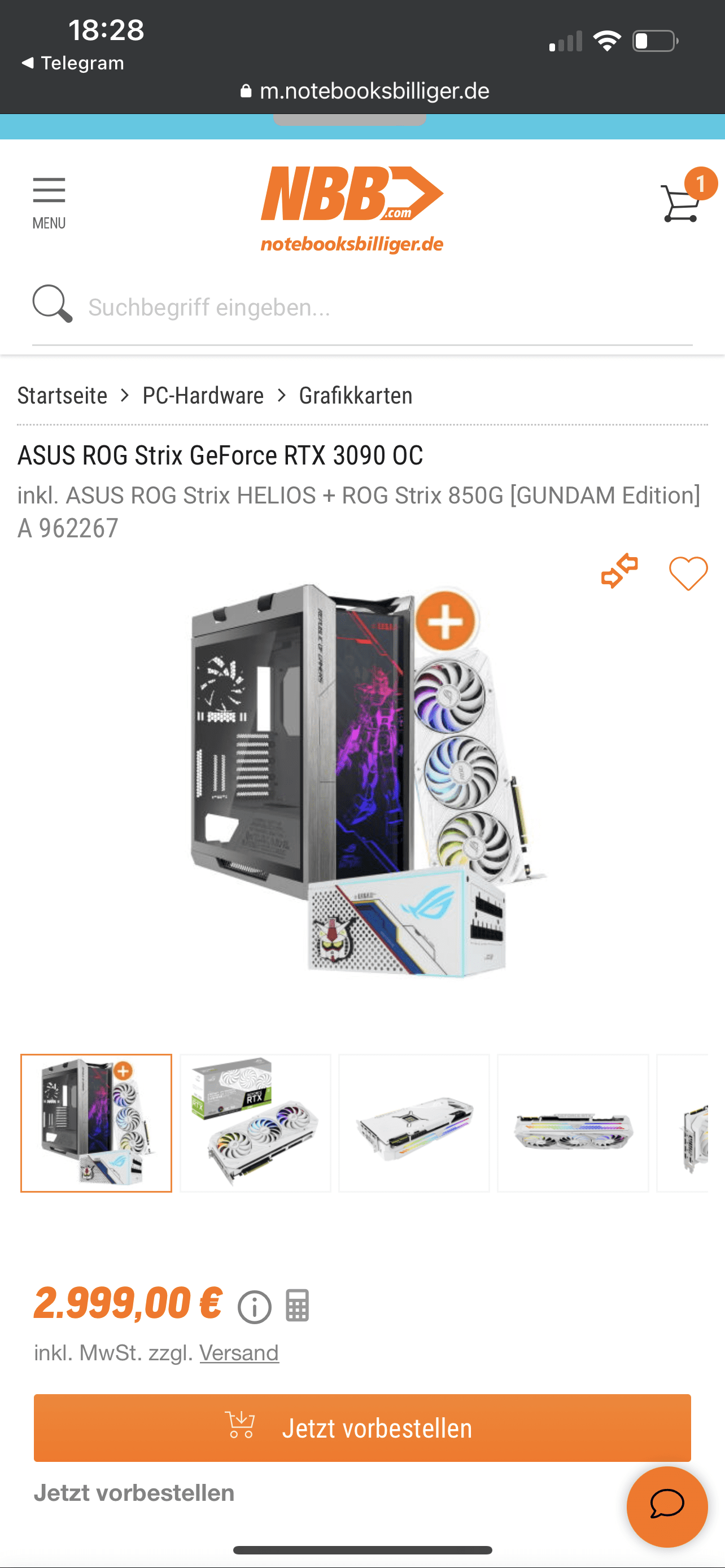Open the live chat bubble
The width and height of the screenshot is (725, 1568).
(667, 1506)
